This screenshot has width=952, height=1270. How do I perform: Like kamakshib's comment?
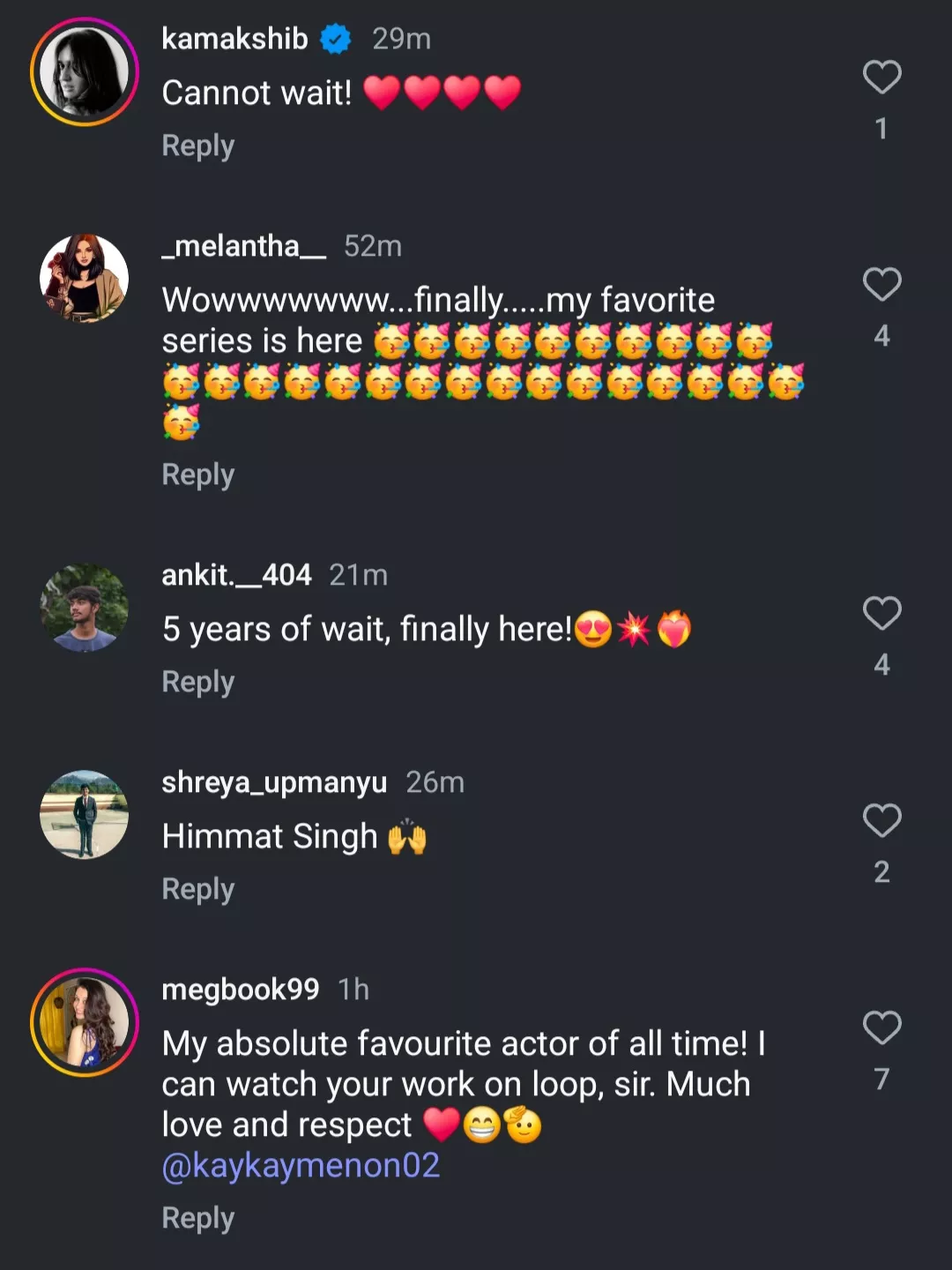pos(881,78)
